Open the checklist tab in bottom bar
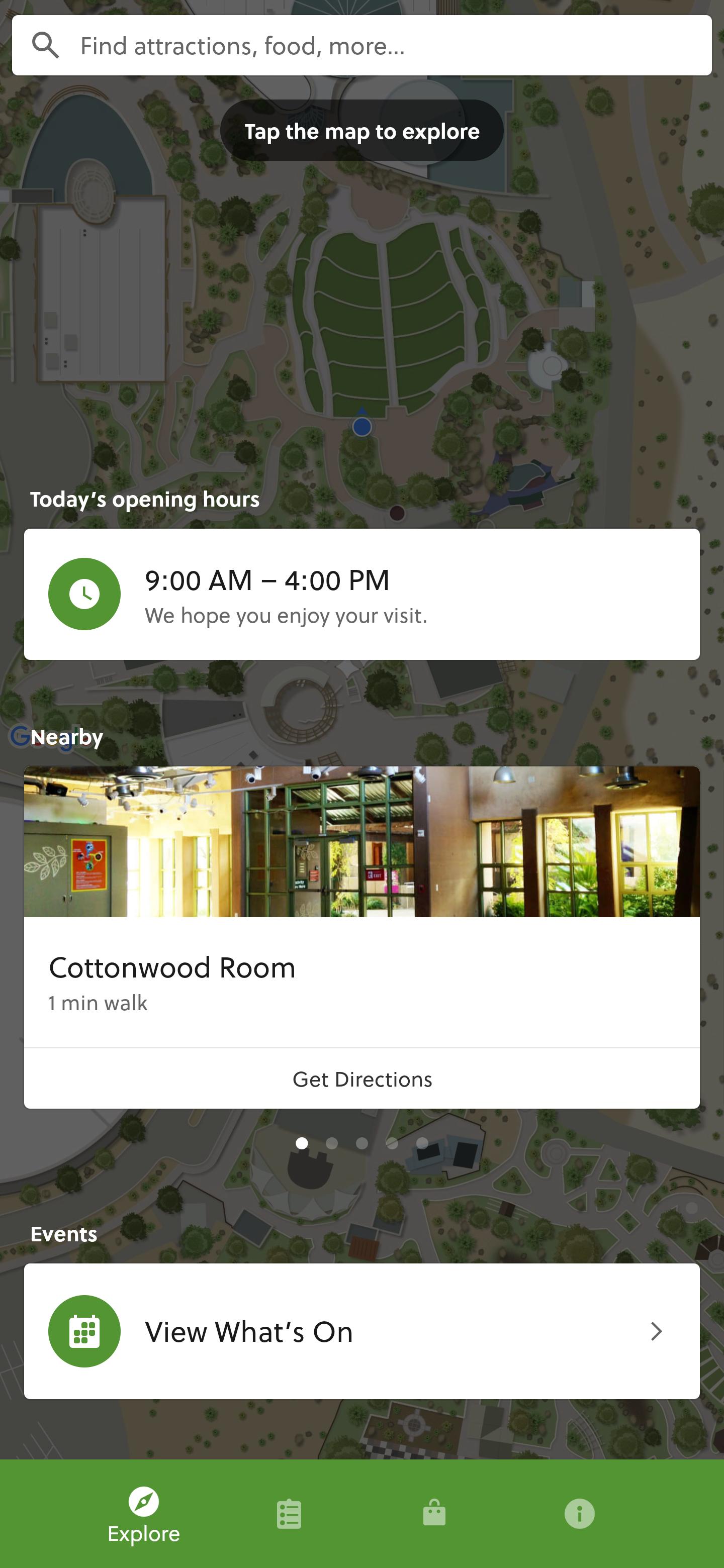 289,1514
